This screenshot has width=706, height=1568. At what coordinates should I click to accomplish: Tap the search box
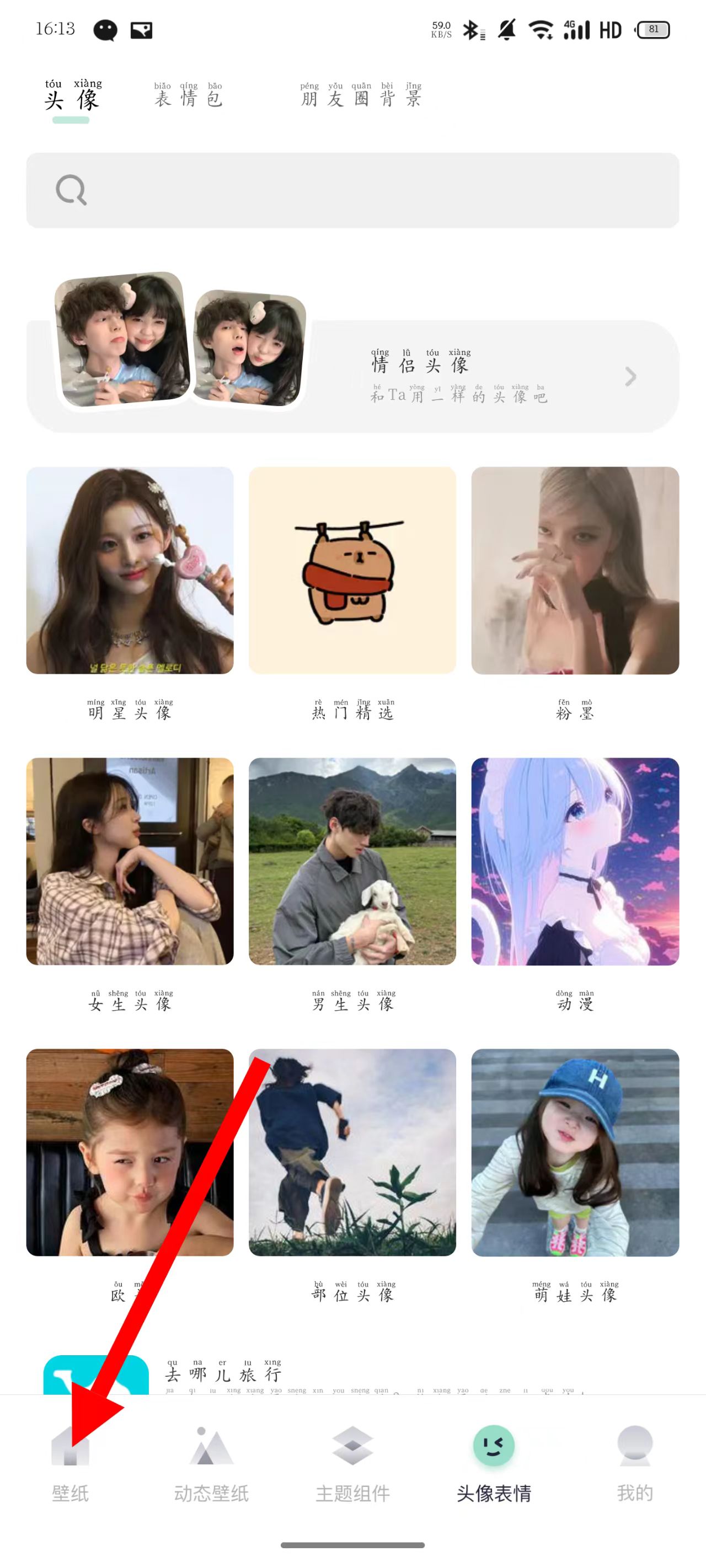point(352,191)
